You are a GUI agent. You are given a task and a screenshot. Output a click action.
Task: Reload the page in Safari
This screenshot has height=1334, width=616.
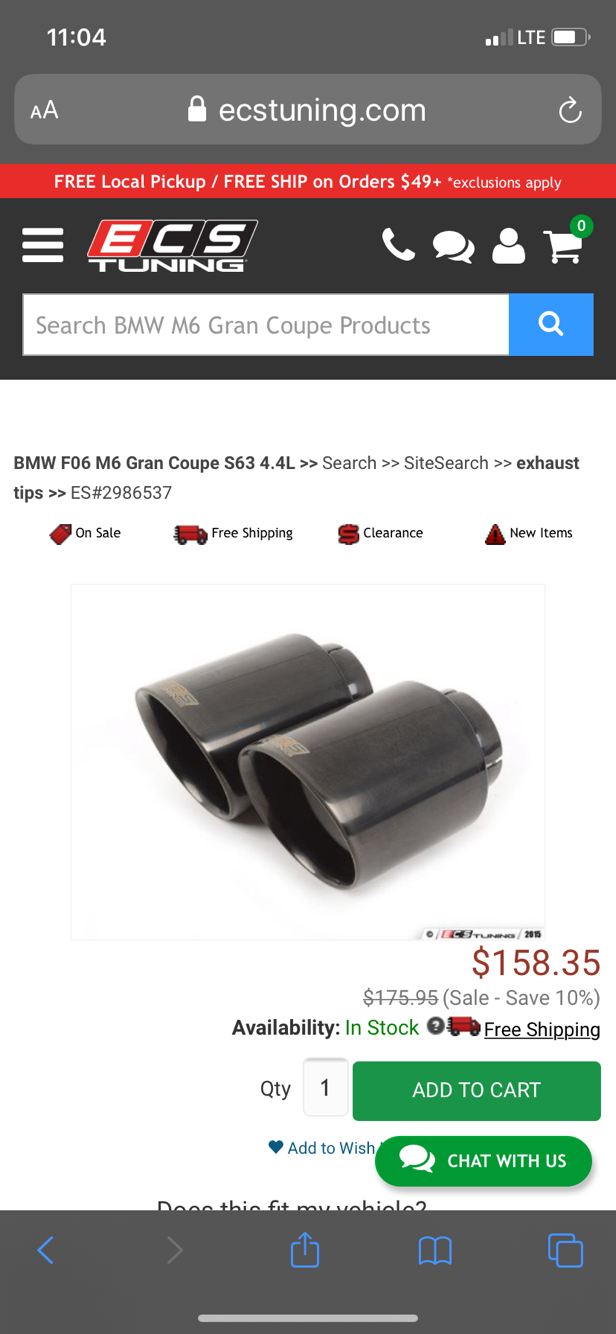tap(570, 110)
